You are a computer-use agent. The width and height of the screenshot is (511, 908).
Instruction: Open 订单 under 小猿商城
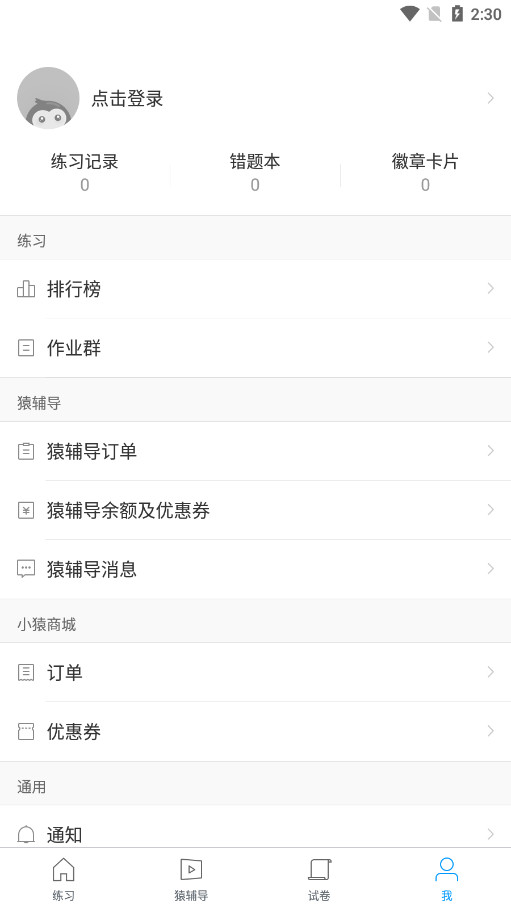click(255, 672)
